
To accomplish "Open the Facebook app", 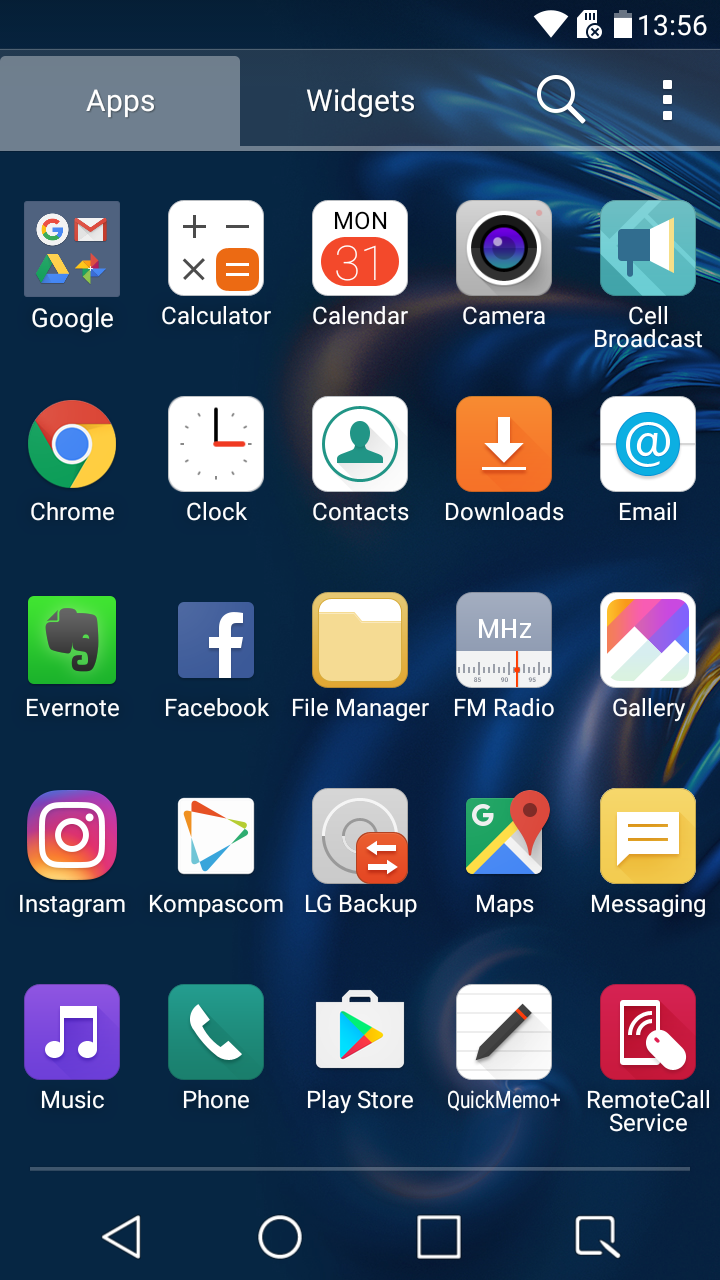I will (216, 641).
